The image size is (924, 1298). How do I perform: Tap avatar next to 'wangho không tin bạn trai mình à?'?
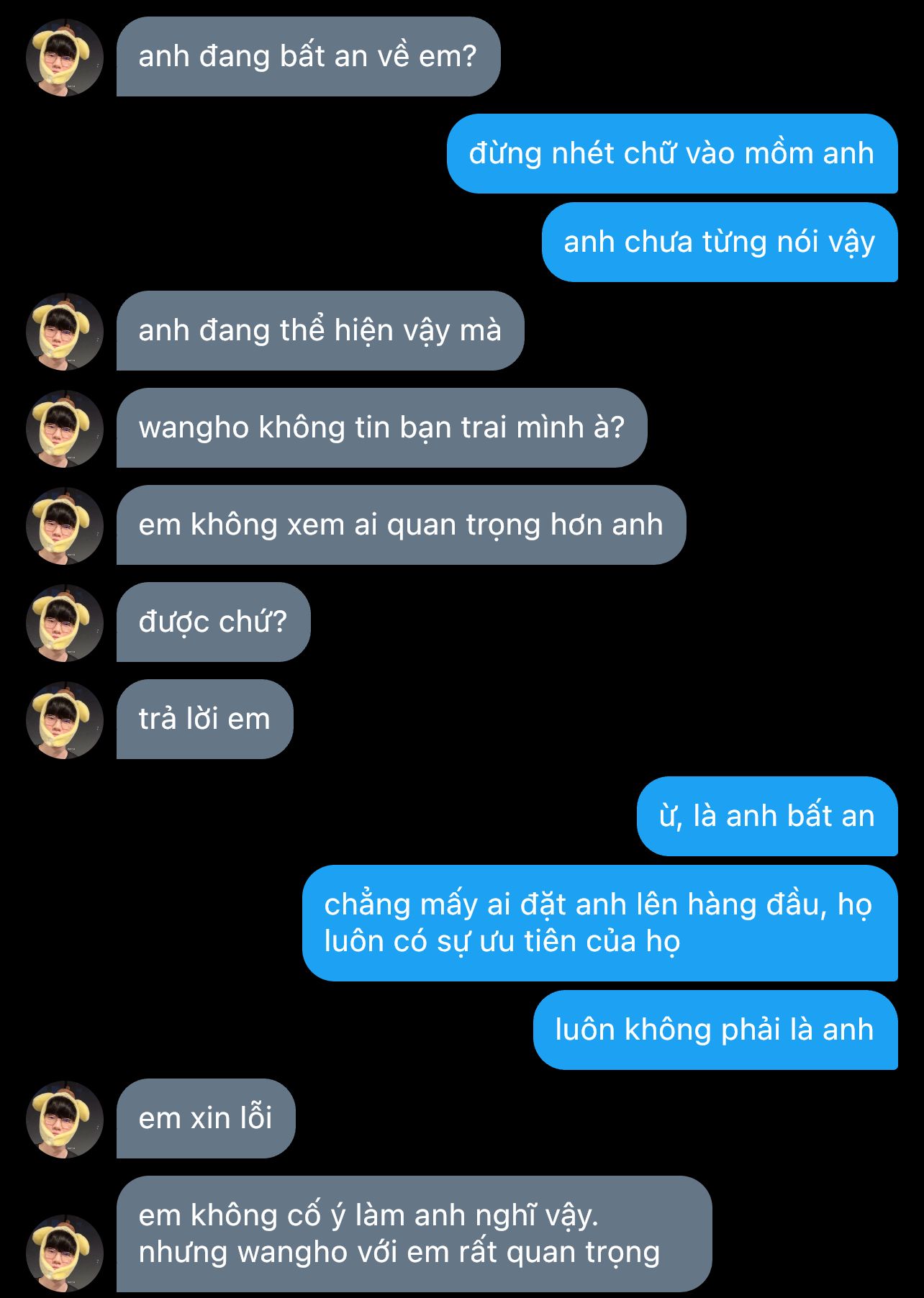tap(65, 429)
